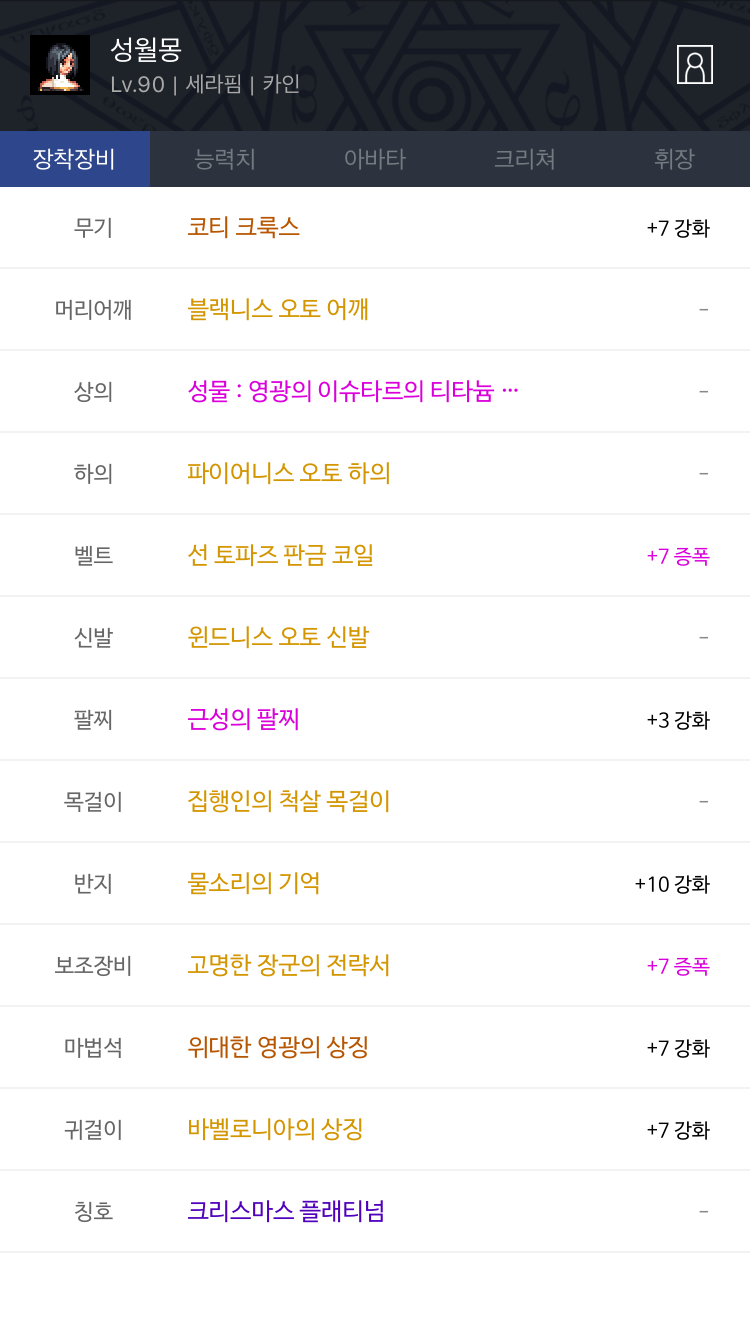This screenshot has height=1334, width=750.
Task: View the title 크리스마스 플래티넘
Action: point(286,1211)
